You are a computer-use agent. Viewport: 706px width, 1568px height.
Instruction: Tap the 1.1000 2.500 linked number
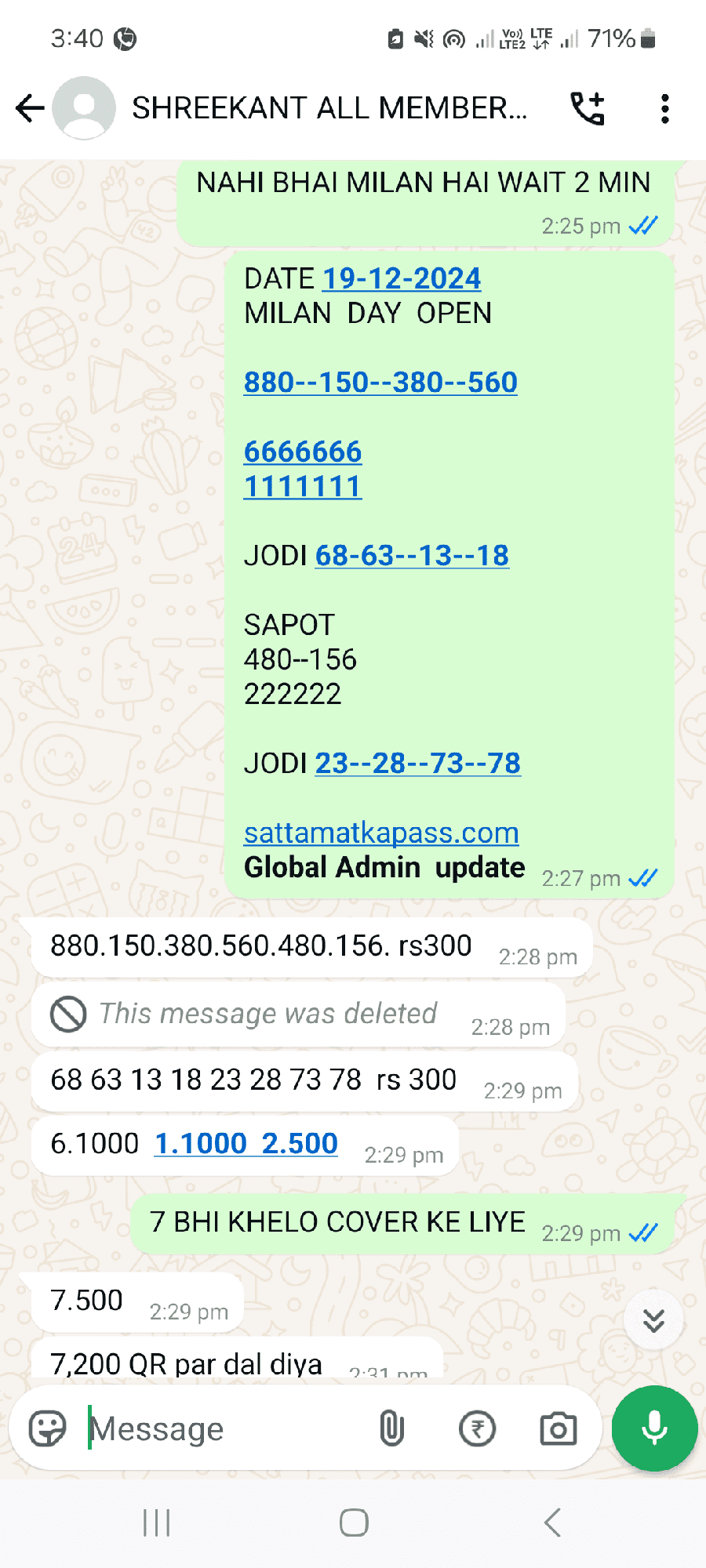[246, 1144]
